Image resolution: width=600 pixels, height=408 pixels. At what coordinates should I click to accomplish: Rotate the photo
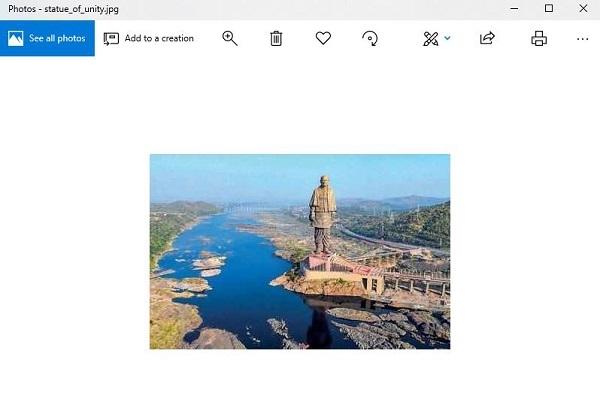[x=370, y=38]
